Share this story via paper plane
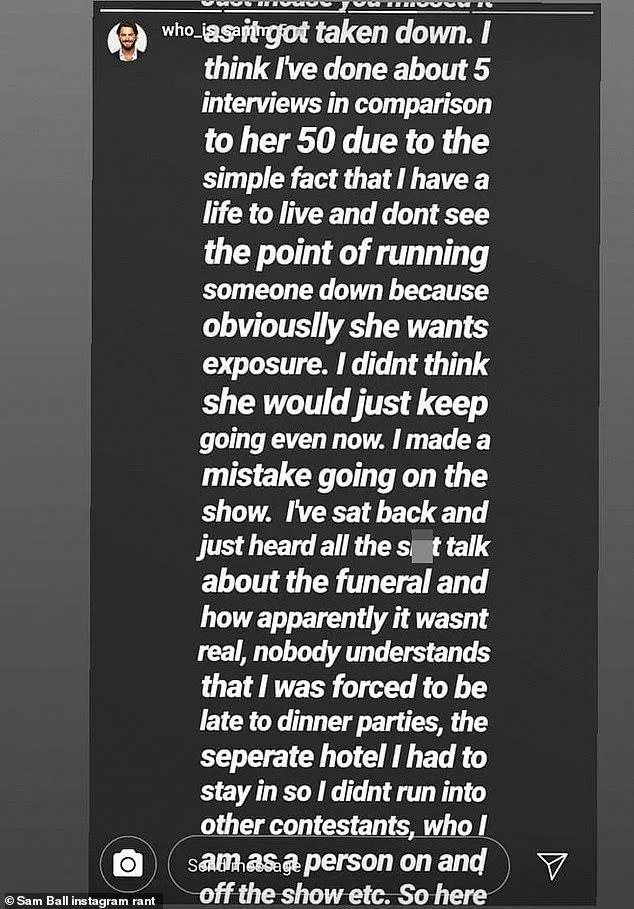This screenshot has width=634, height=909. pyautogui.click(x=552, y=866)
